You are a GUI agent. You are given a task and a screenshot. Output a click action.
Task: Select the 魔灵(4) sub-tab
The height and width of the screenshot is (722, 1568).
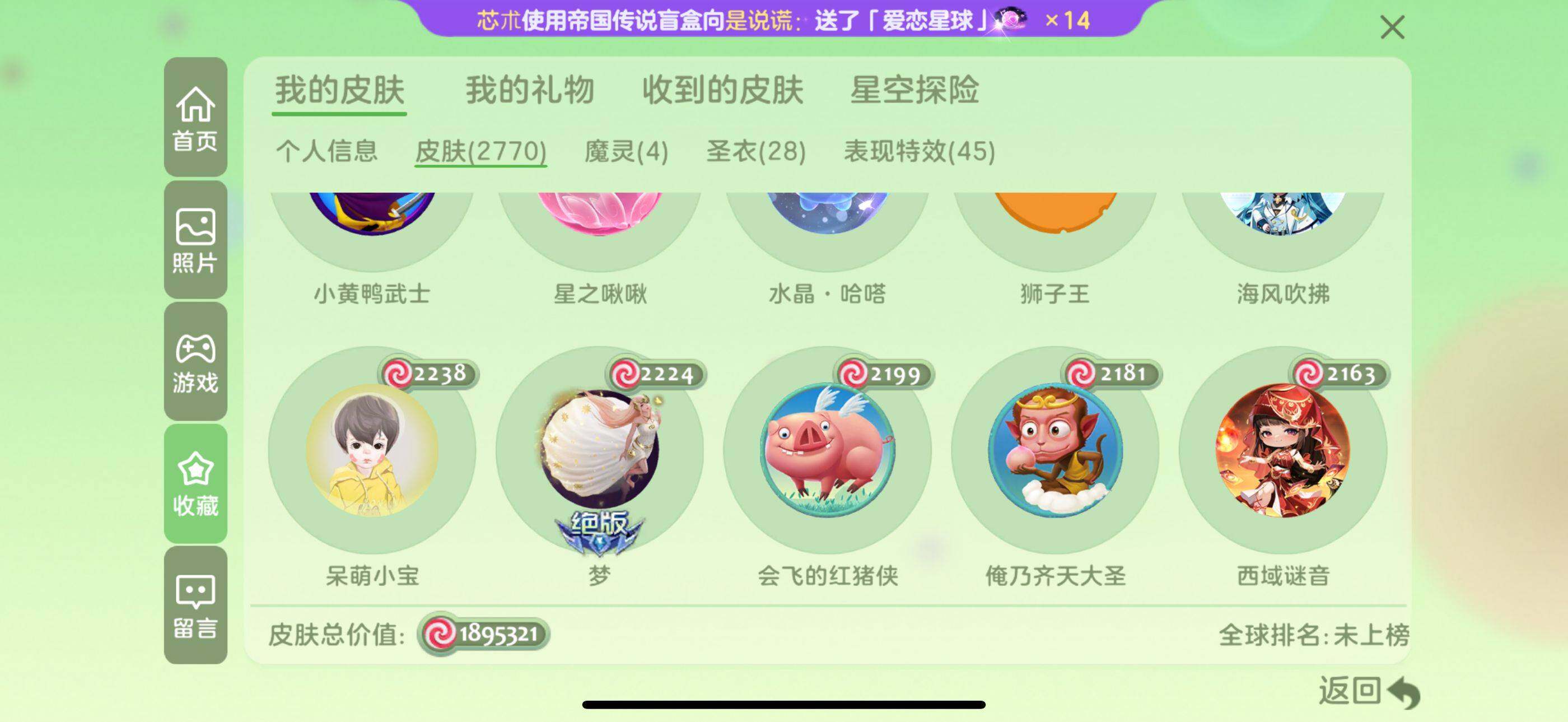(626, 151)
